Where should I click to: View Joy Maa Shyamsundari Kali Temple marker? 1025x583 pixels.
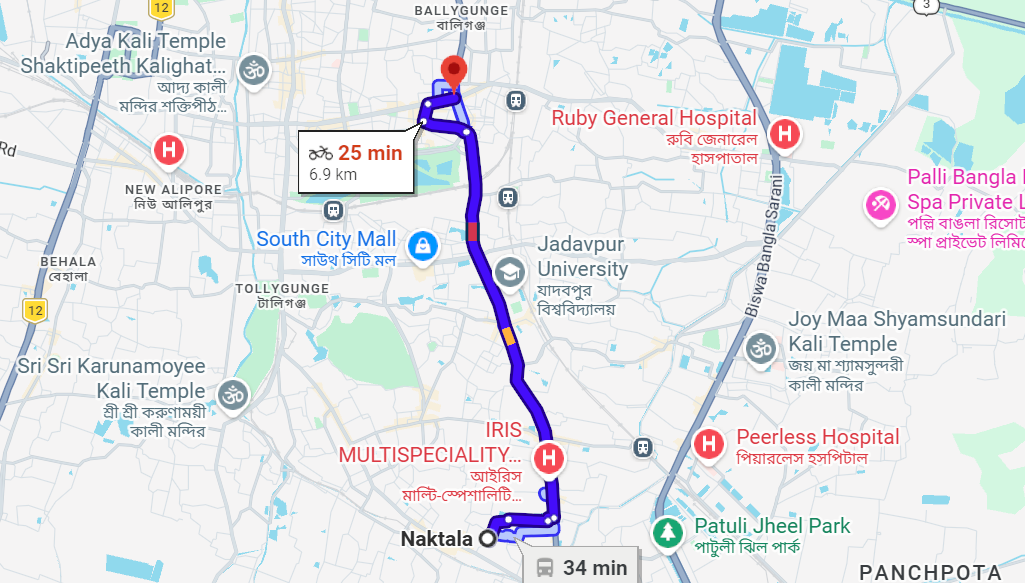click(x=762, y=348)
